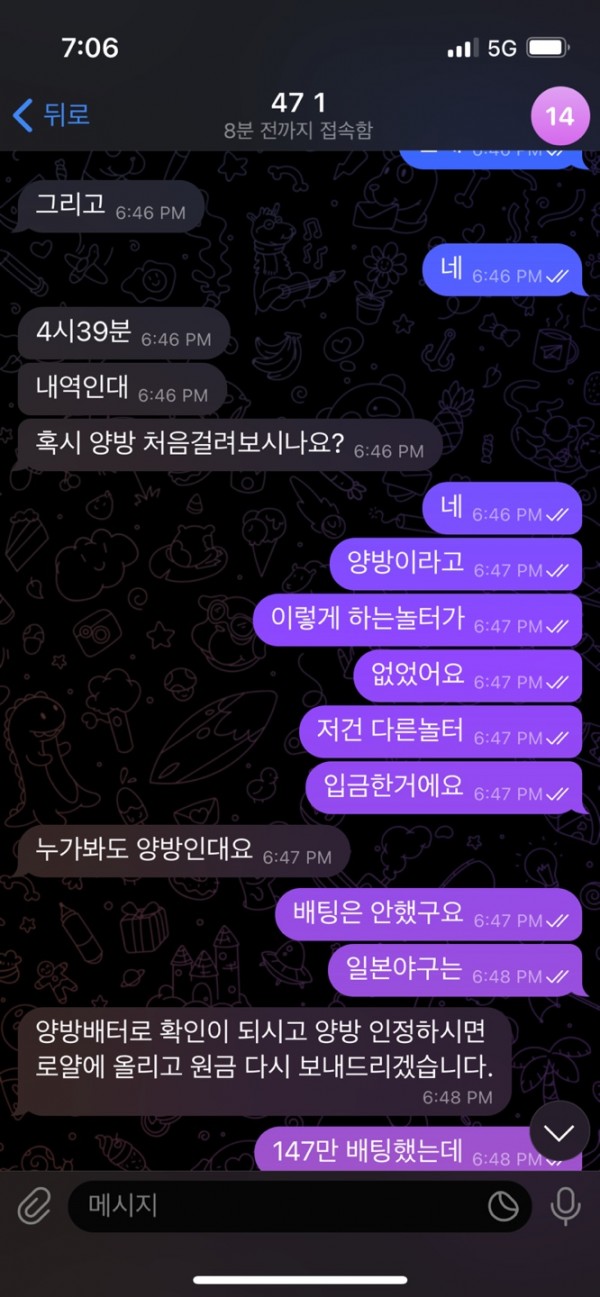
Task: Open the sticker panel icon
Action: pyautogui.click(x=503, y=1207)
